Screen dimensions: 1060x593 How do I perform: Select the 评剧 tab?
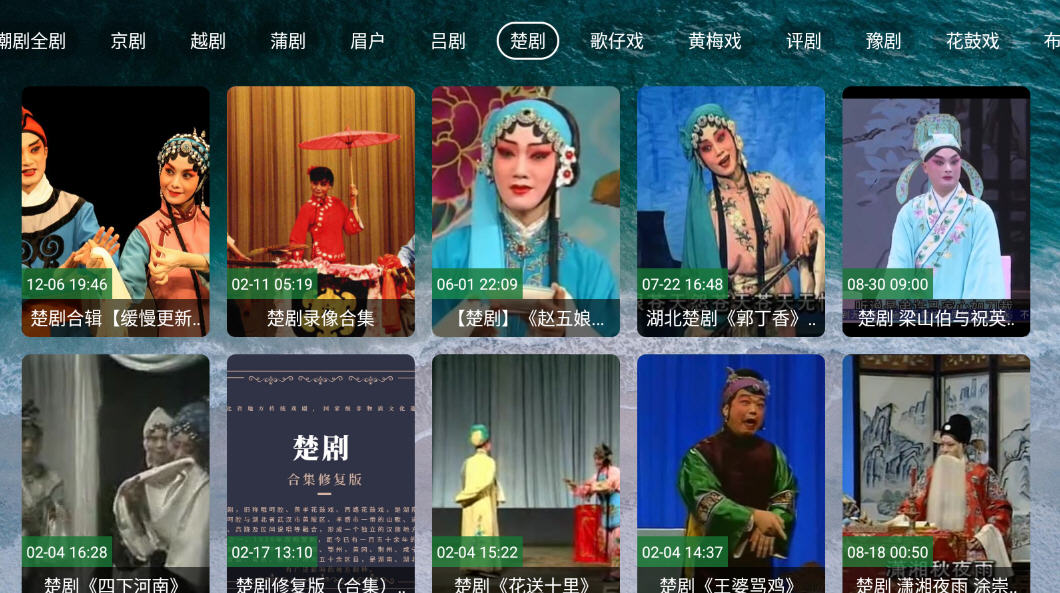tap(804, 41)
